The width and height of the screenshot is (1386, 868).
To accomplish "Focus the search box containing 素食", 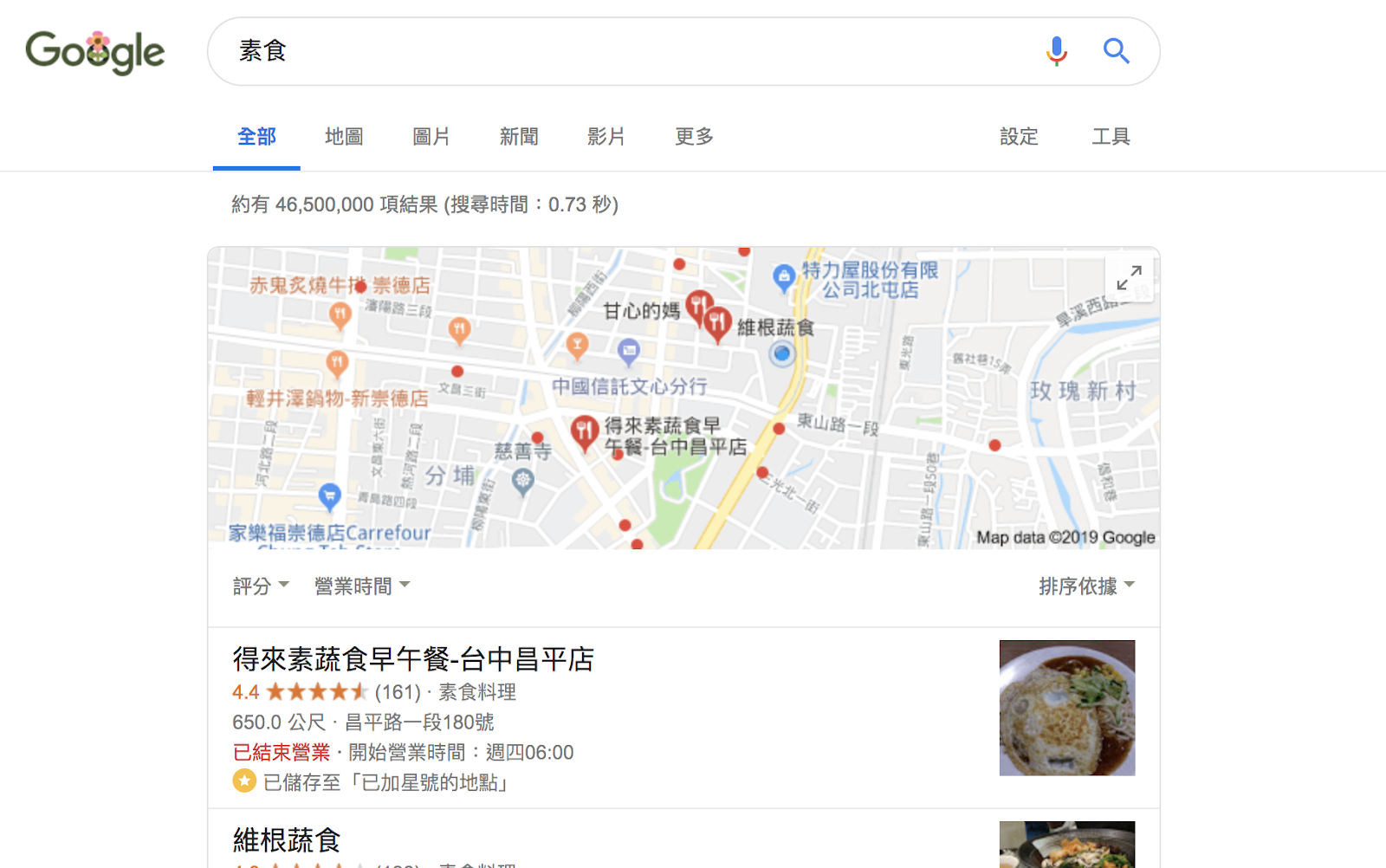I will pyautogui.click(x=606, y=51).
